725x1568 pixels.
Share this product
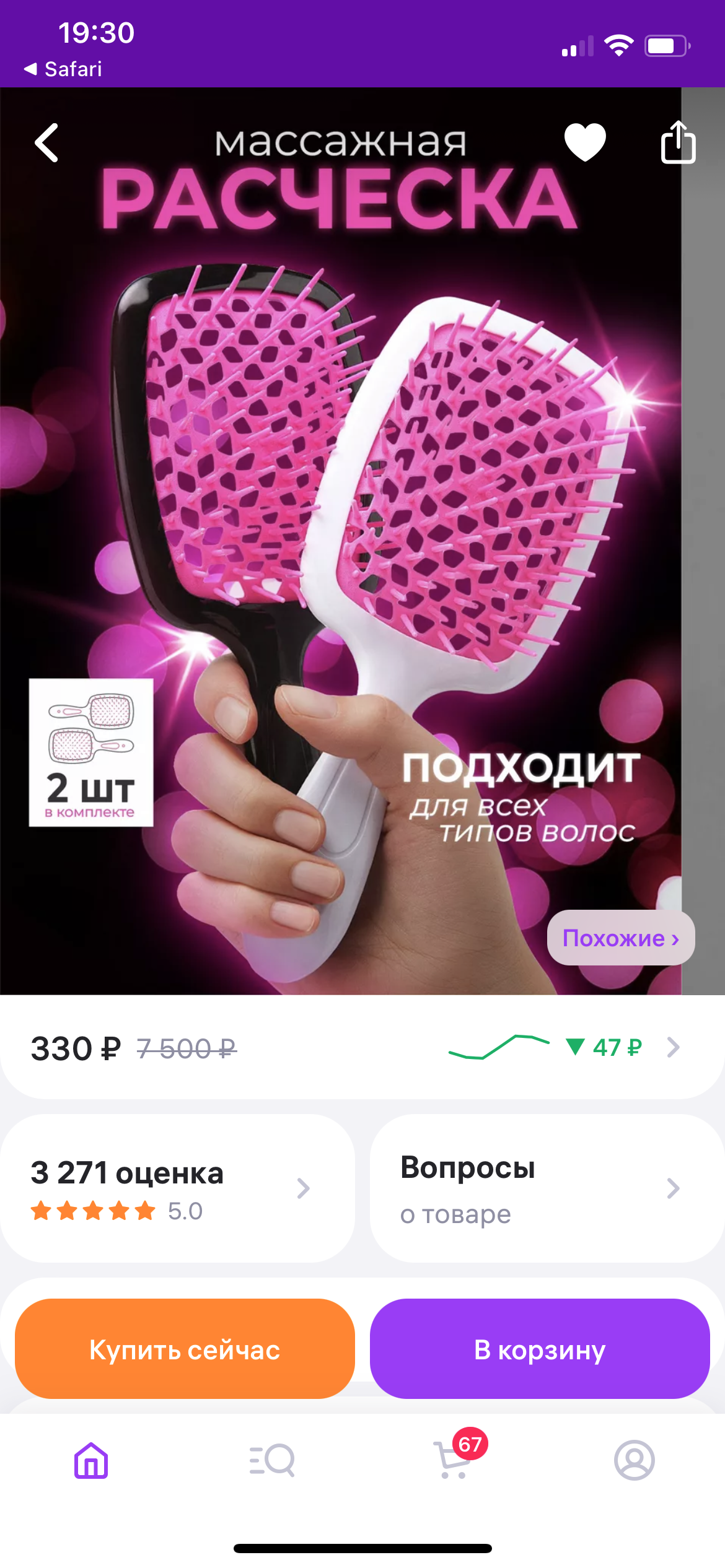coord(678,142)
